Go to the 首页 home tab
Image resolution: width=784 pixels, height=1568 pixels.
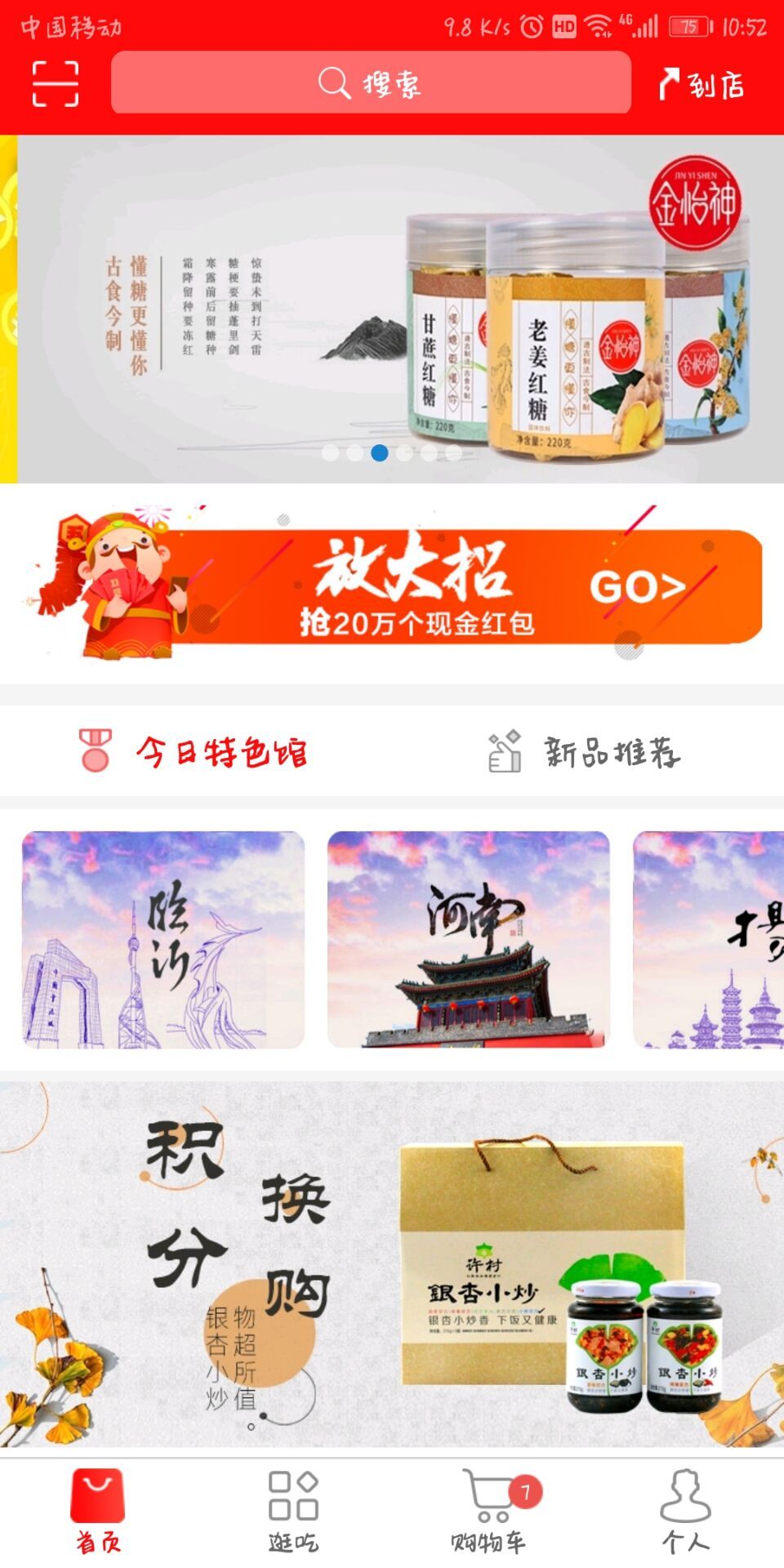(x=98, y=1511)
